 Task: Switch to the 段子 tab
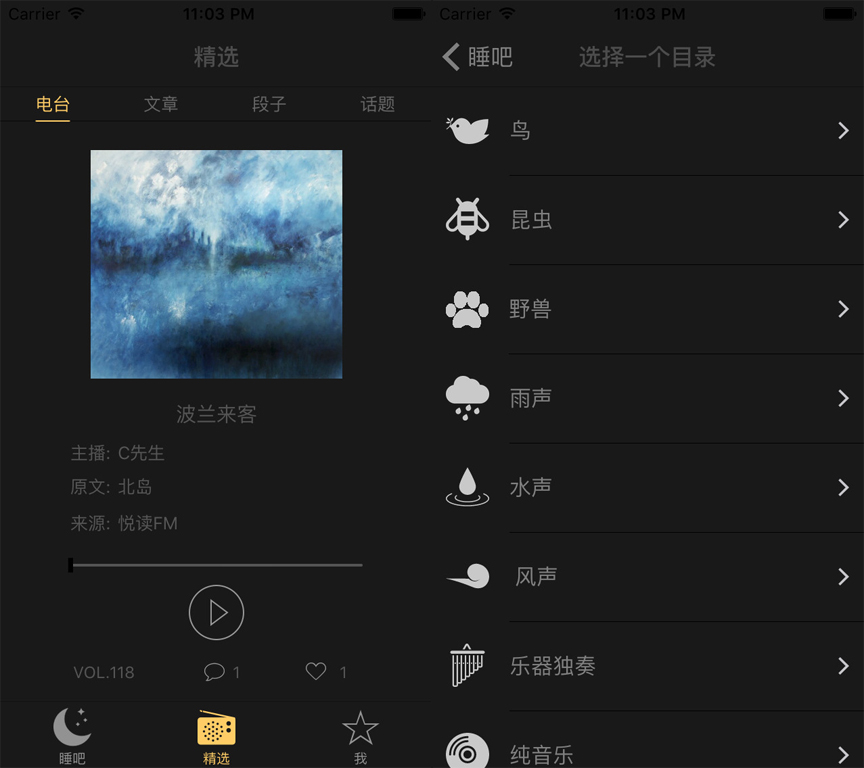pos(269,104)
